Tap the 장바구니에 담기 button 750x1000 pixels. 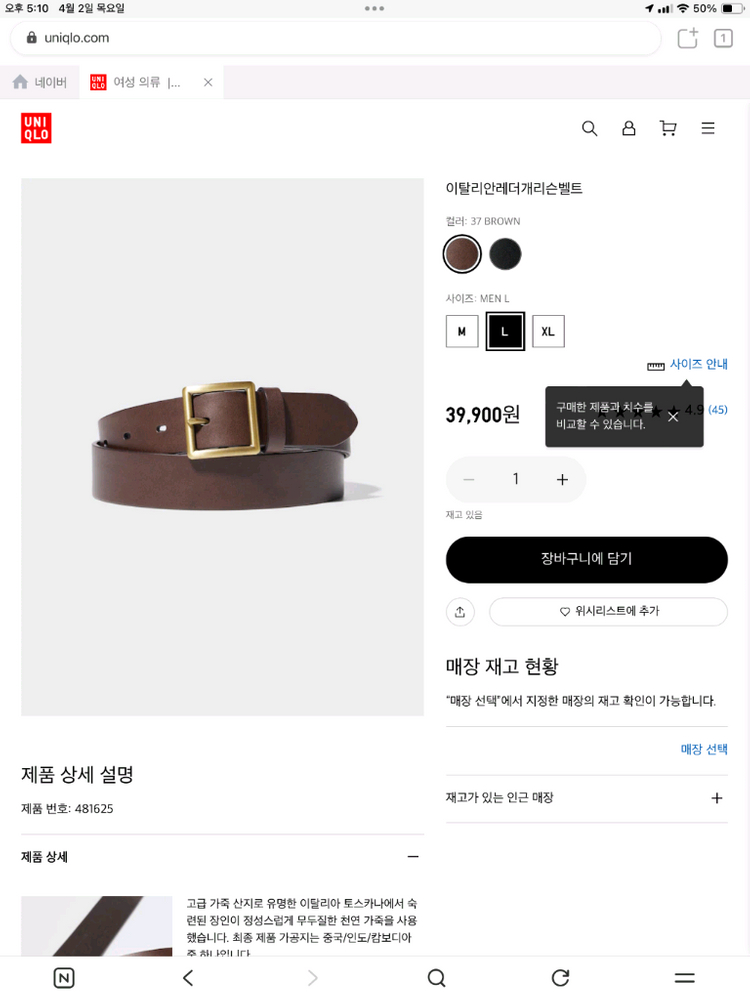click(586, 560)
